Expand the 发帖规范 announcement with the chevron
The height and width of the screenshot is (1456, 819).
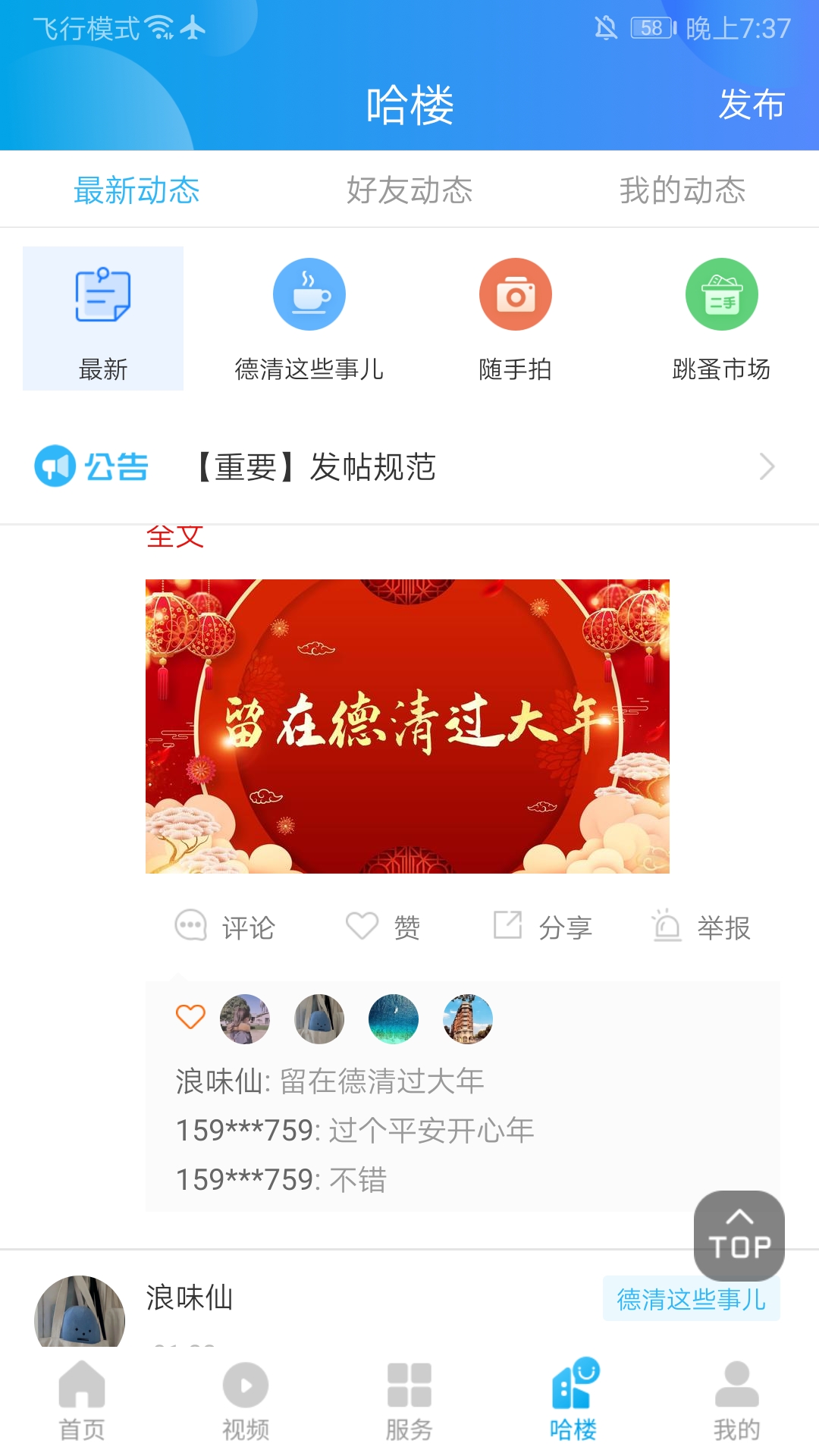coord(767,469)
